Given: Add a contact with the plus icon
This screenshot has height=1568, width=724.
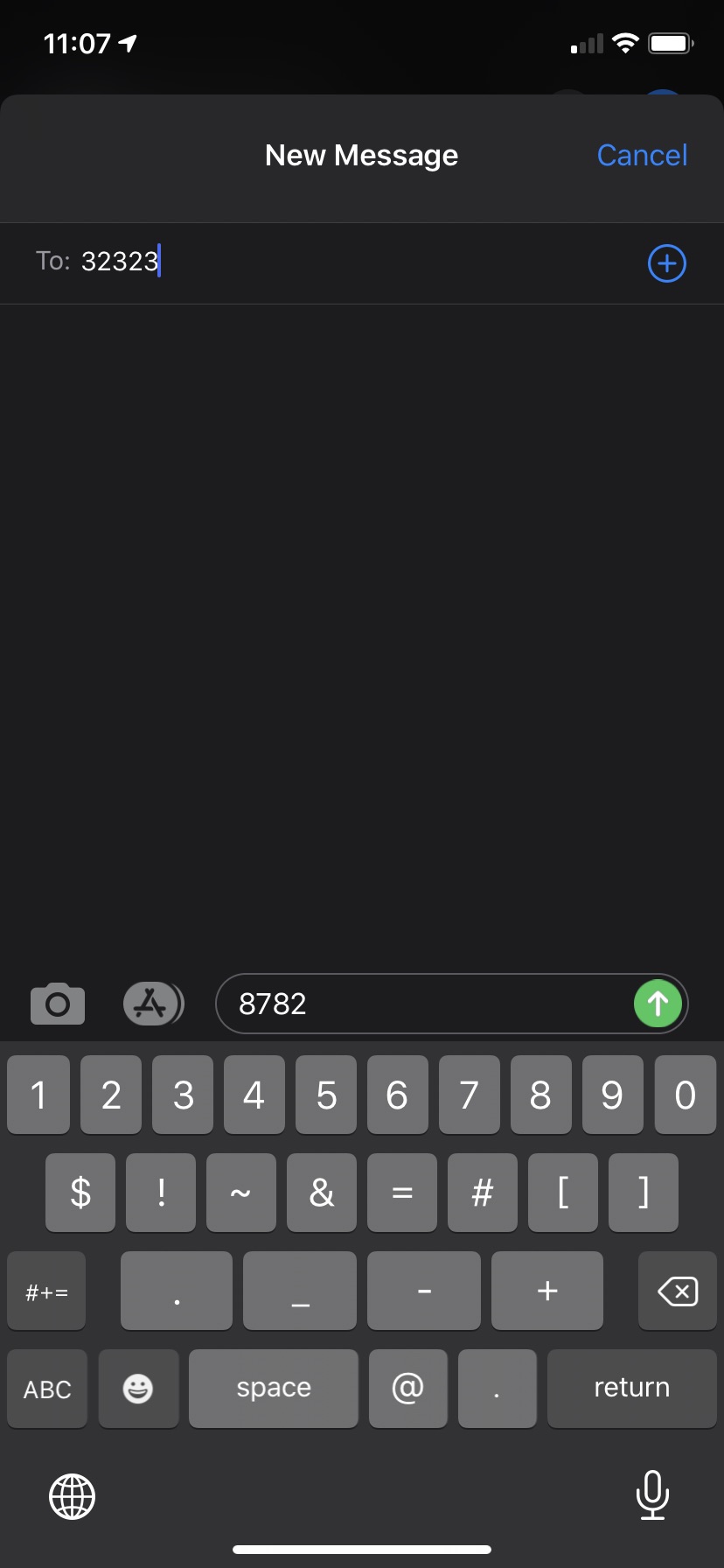Looking at the screenshot, I should coord(666,263).
